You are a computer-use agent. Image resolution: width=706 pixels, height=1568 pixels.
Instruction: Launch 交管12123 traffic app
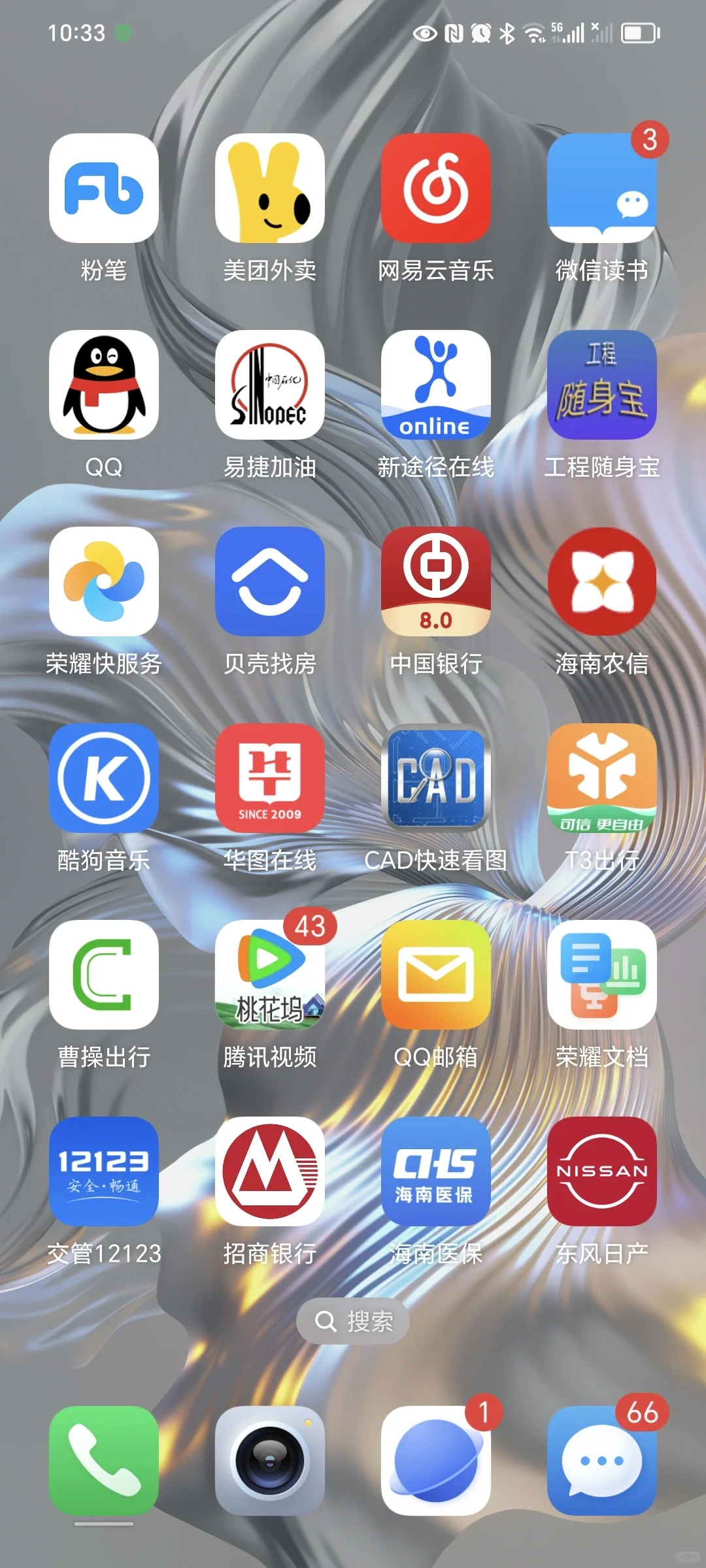104,1171
